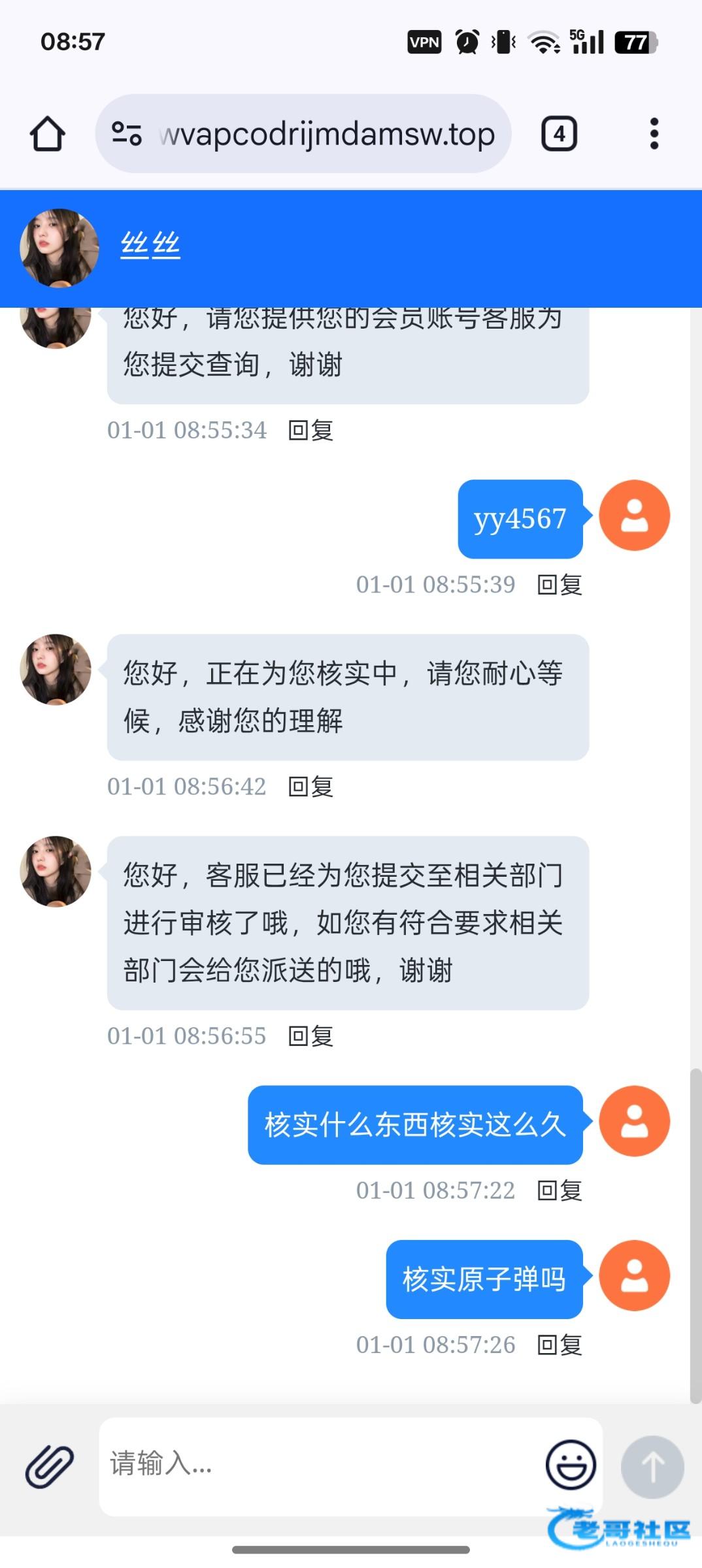Open the browser overflow menu

[x=654, y=134]
